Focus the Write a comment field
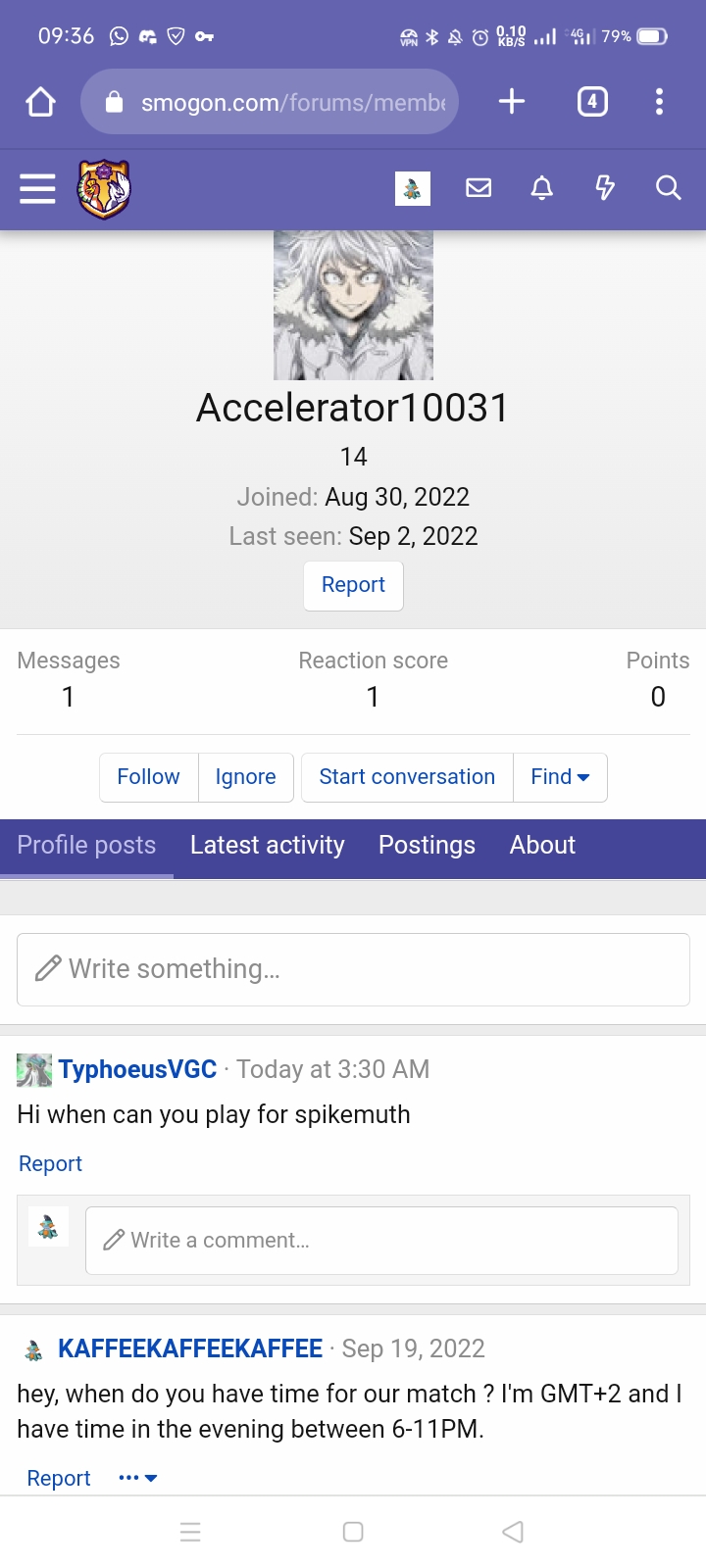706x1568 pixels. pos(381,1241)
